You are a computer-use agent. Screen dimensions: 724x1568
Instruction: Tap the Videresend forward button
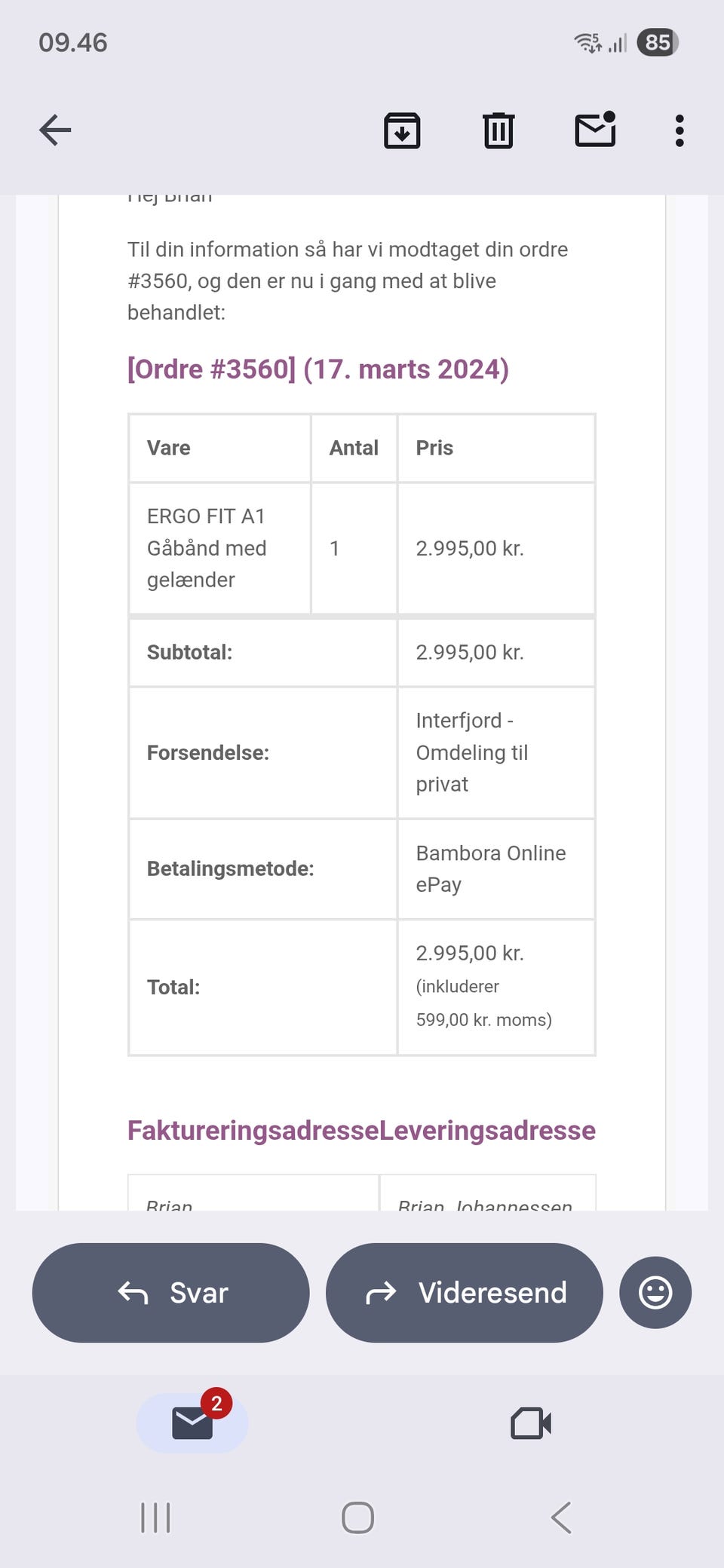463,1292
